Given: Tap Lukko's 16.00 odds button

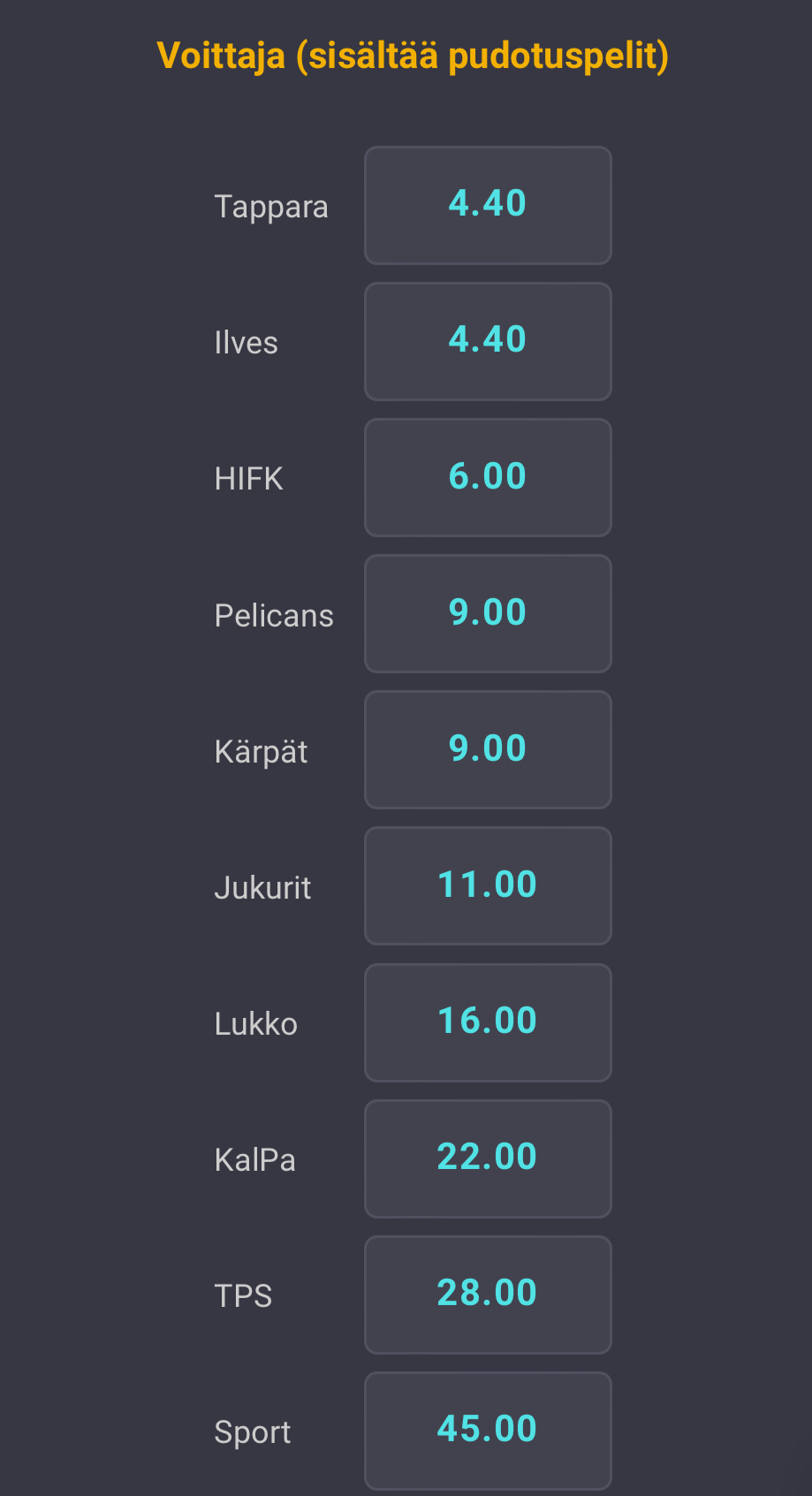Looking at the screenshot, I should click(488, 1022).
